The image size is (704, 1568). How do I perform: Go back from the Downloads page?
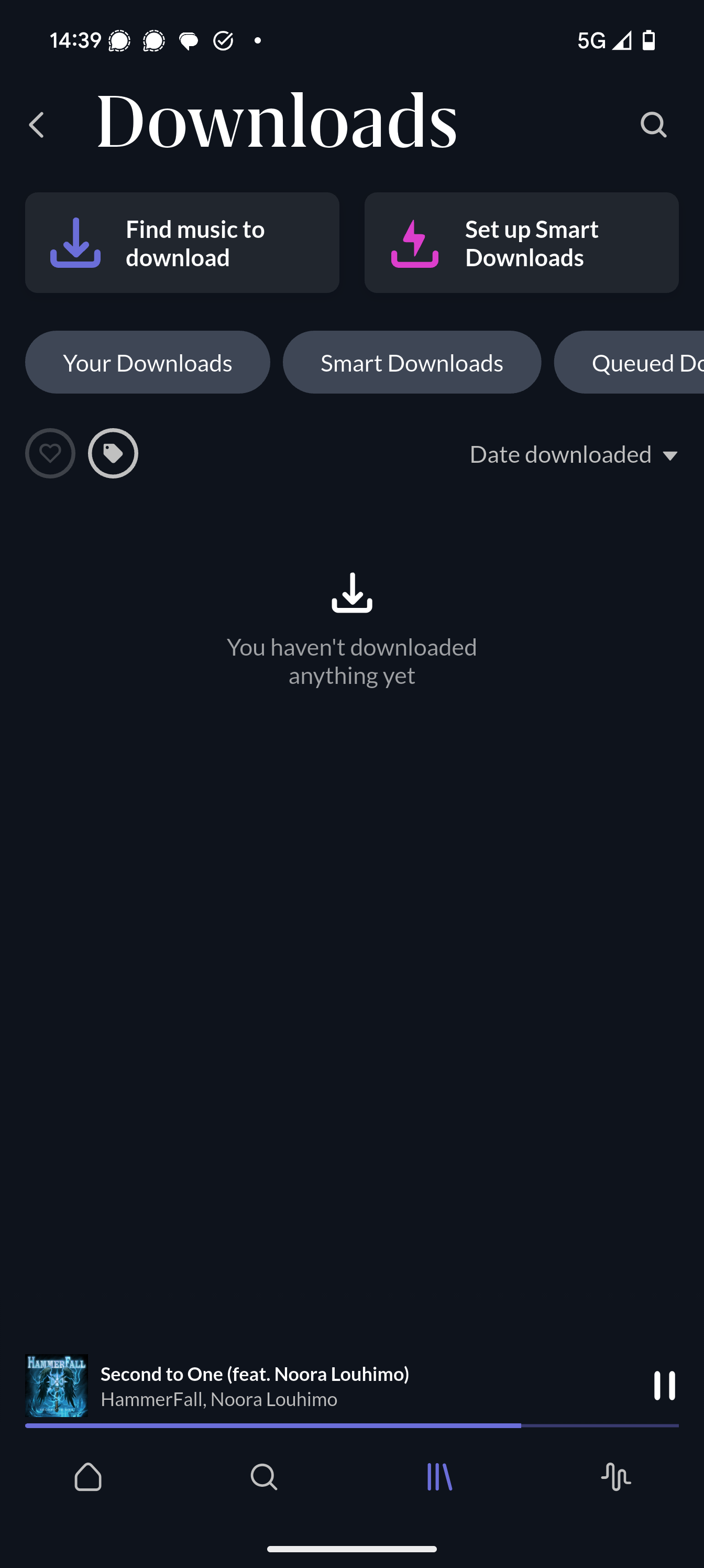click(x=37, y=125)
